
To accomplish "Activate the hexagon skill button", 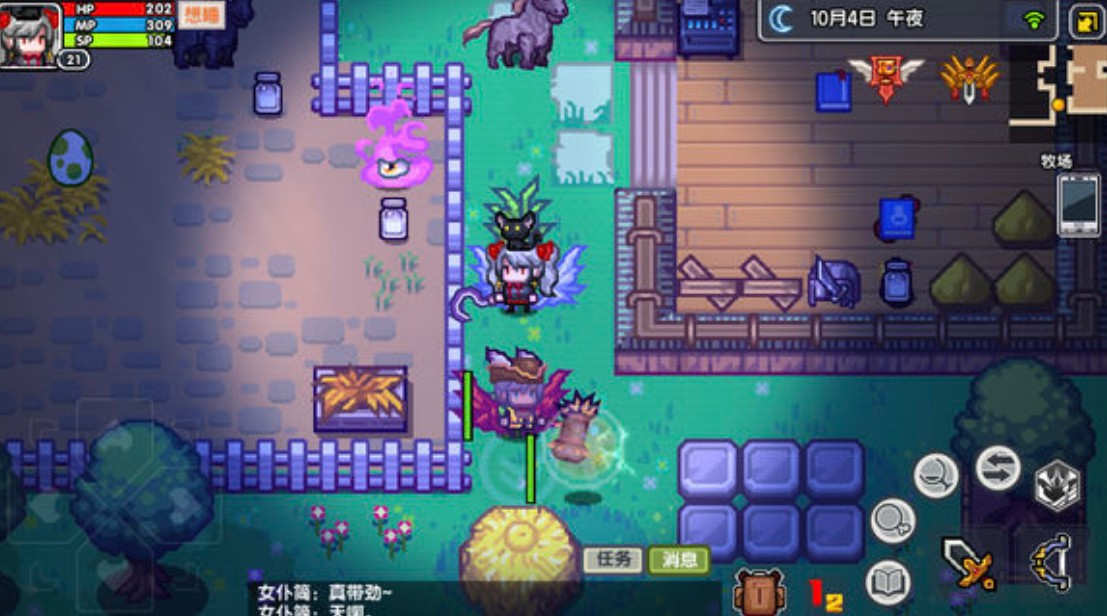I will [x=1057, y=486].
